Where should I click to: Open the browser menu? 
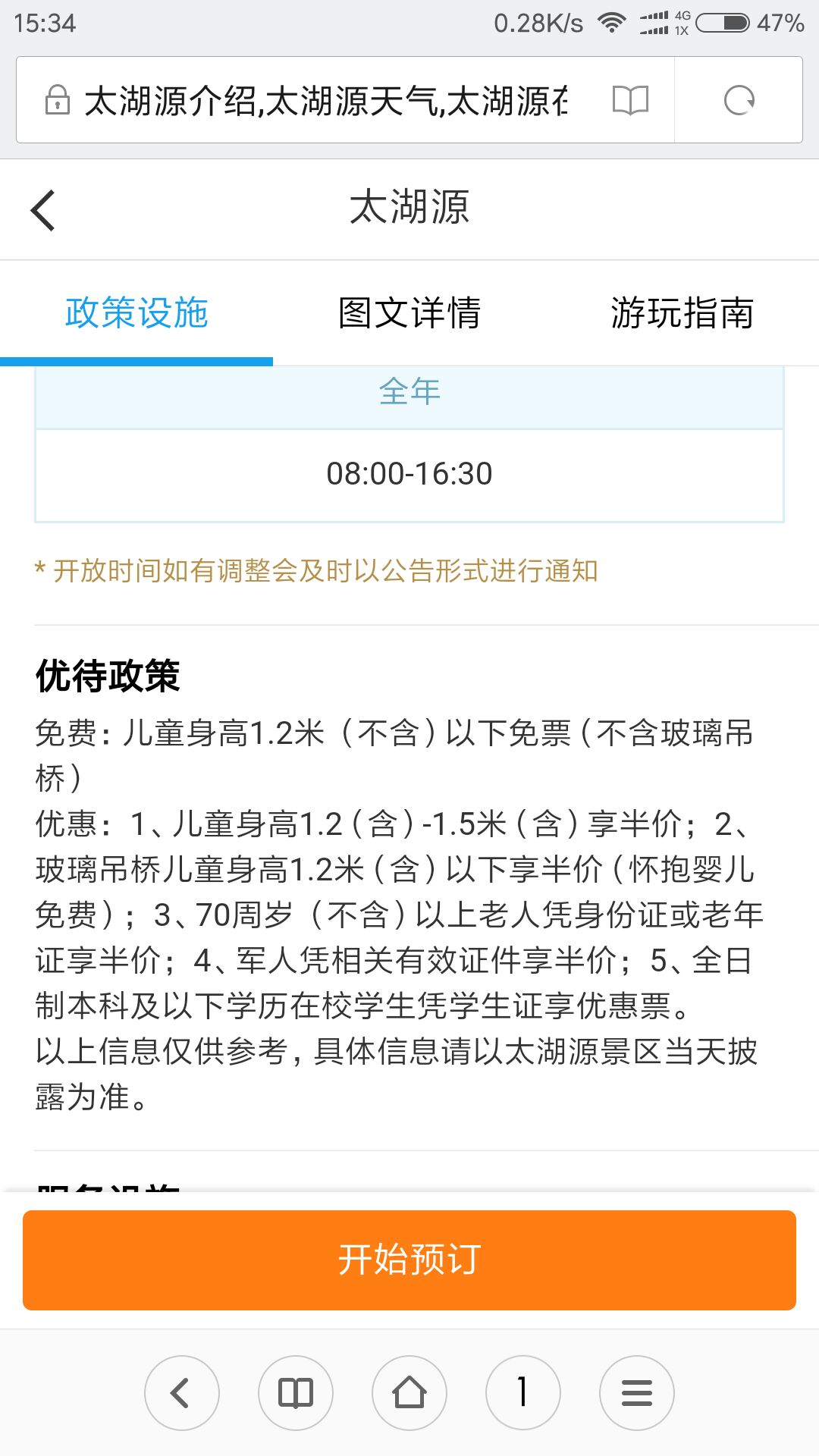[x=637, y=1393]
